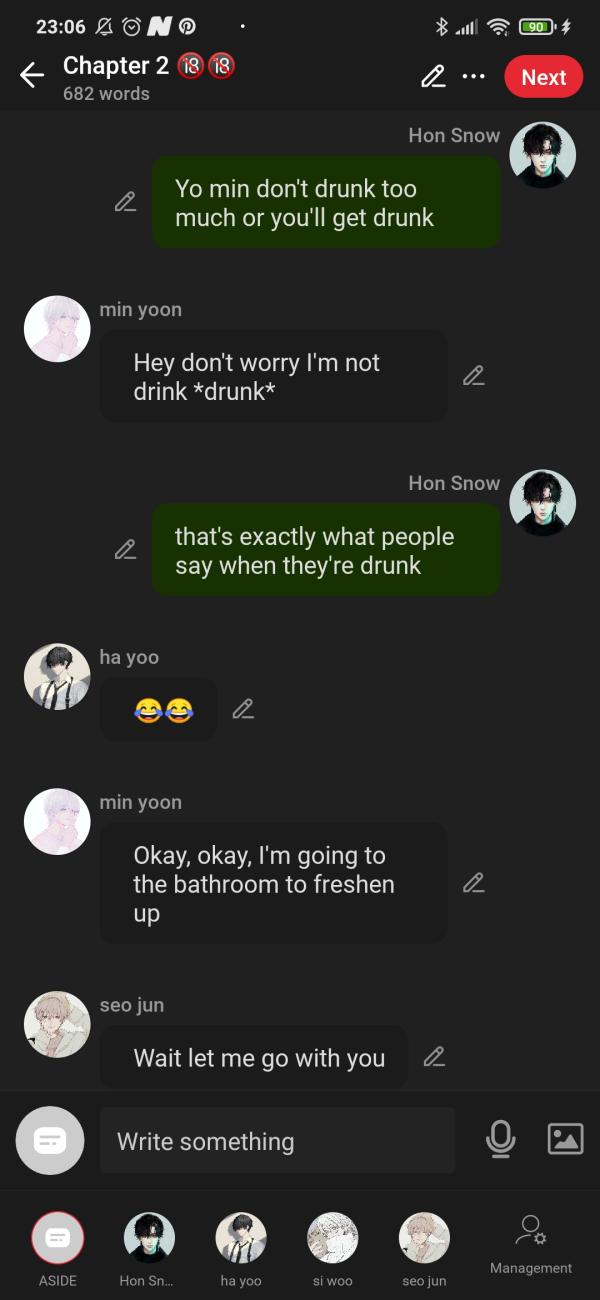
Task: Edit the "Hey don't worry" message
Action: [x=474, y=376]
